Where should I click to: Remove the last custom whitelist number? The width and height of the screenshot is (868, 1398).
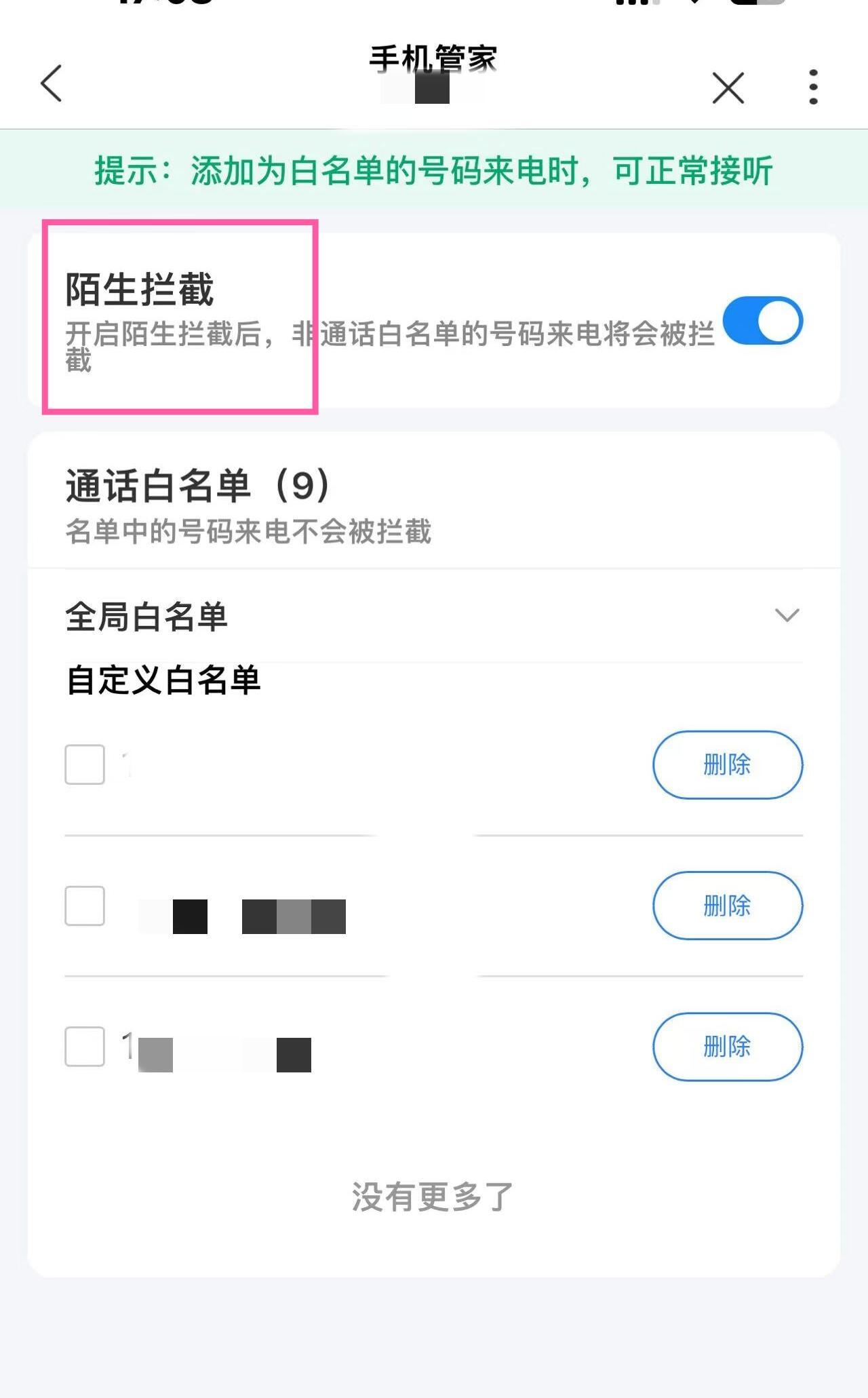[728, 1047]
